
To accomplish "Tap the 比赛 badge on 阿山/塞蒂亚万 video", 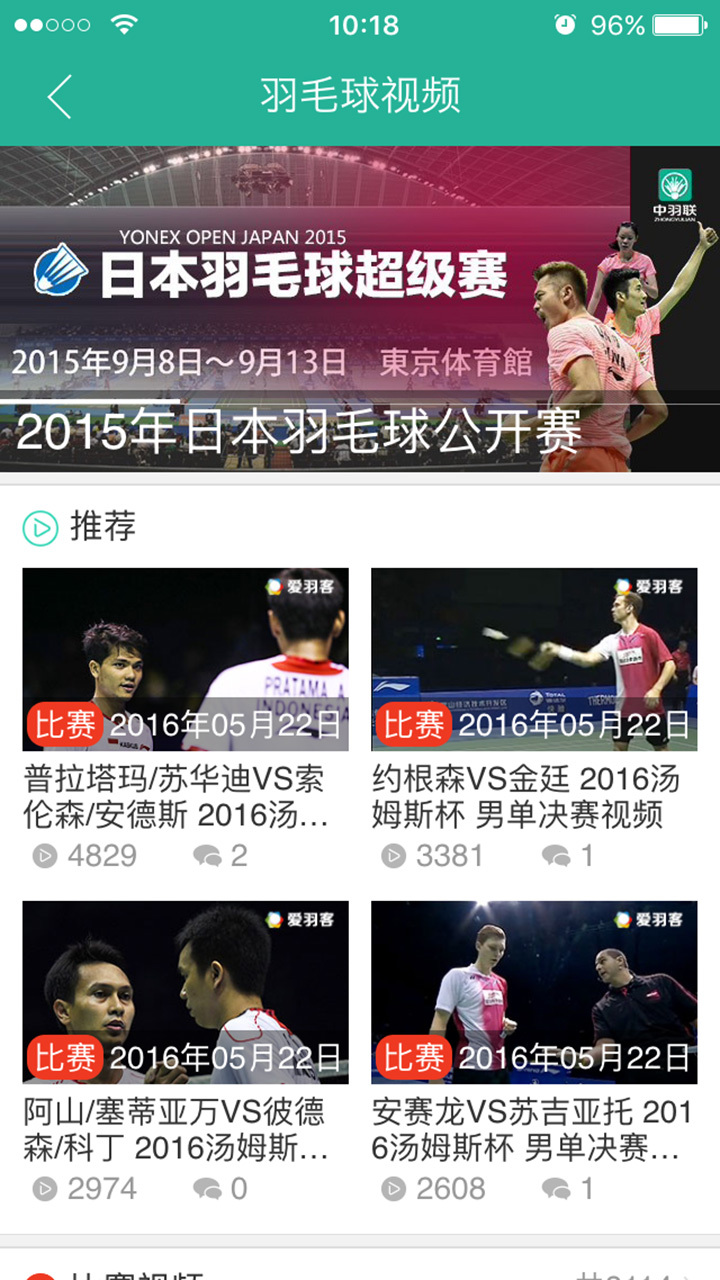I will [x=66, y=1057].
